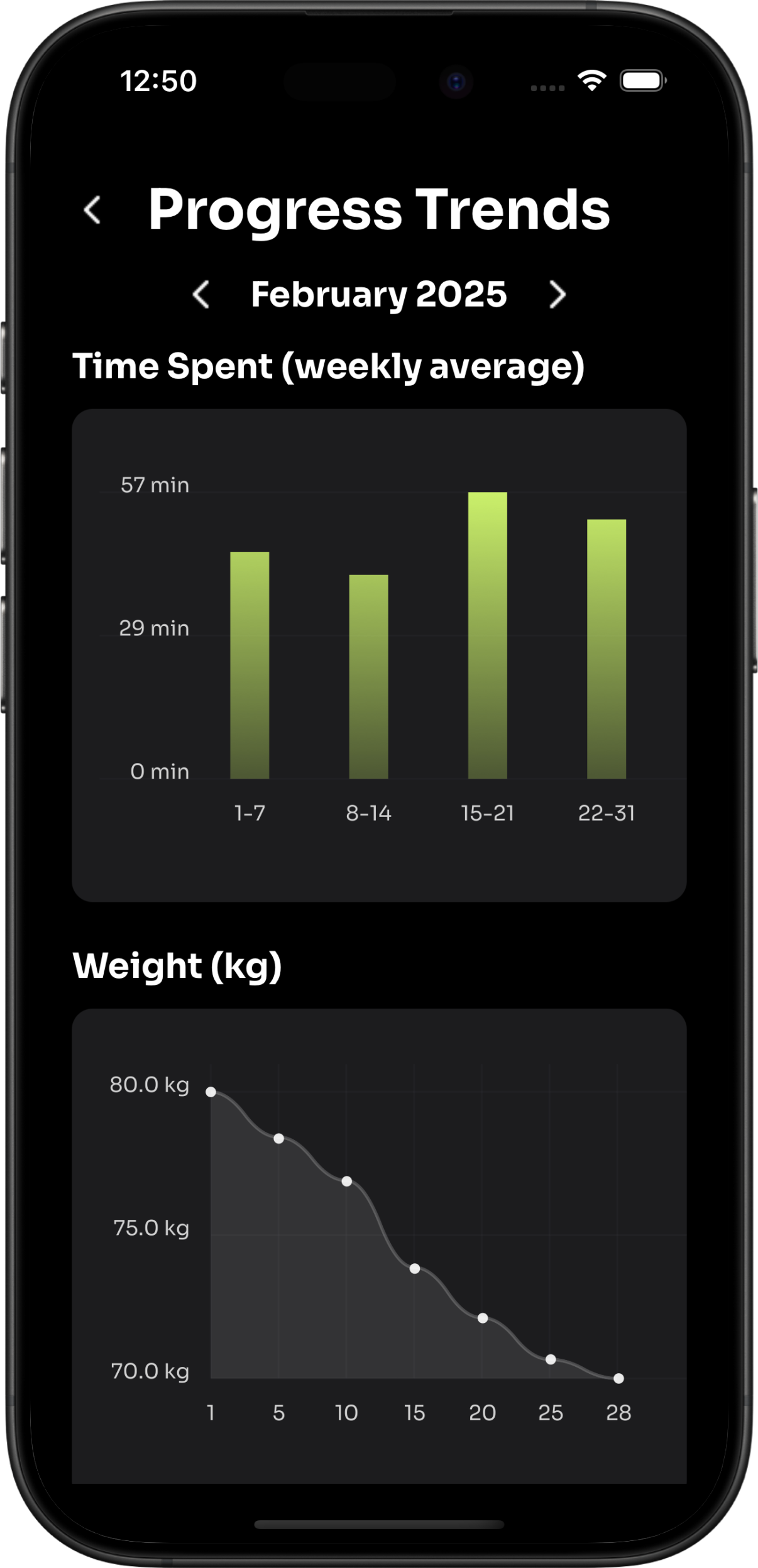Select the bar for days 1-7
Screen dimensions: 758x1568
click(x=250, y=663)
